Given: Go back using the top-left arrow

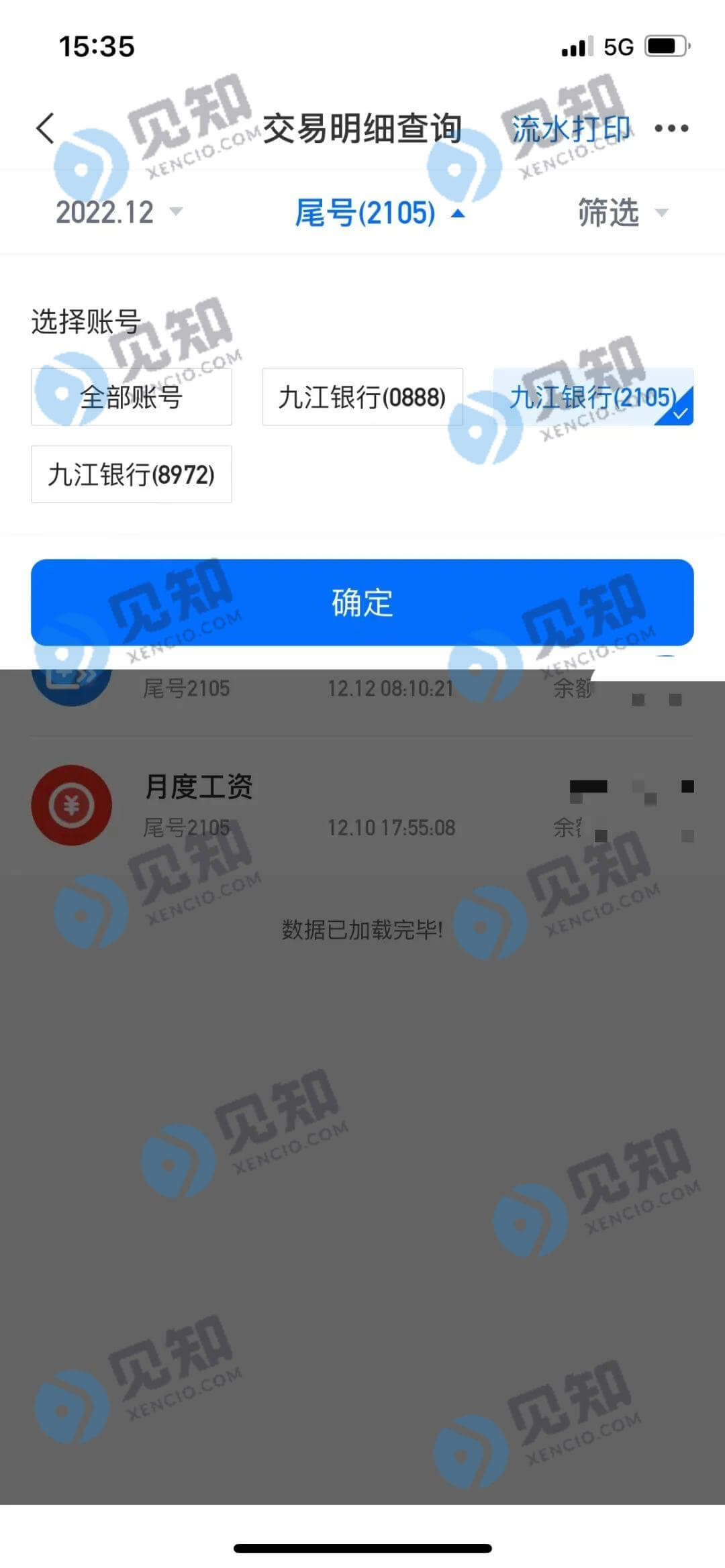Looking at the screenshot, I should pyautogui.click(x=46, y=128).
